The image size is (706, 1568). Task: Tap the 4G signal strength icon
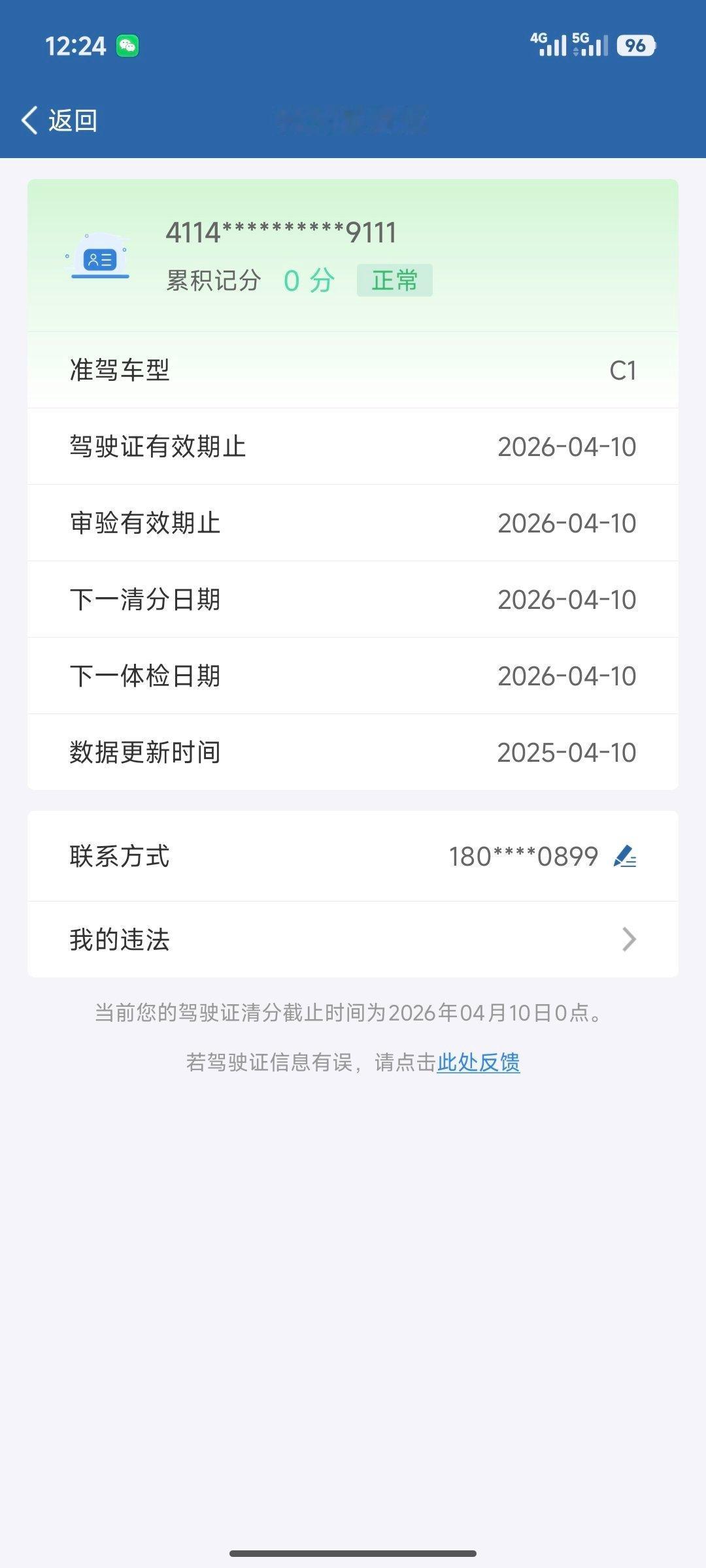click(548, 46)
